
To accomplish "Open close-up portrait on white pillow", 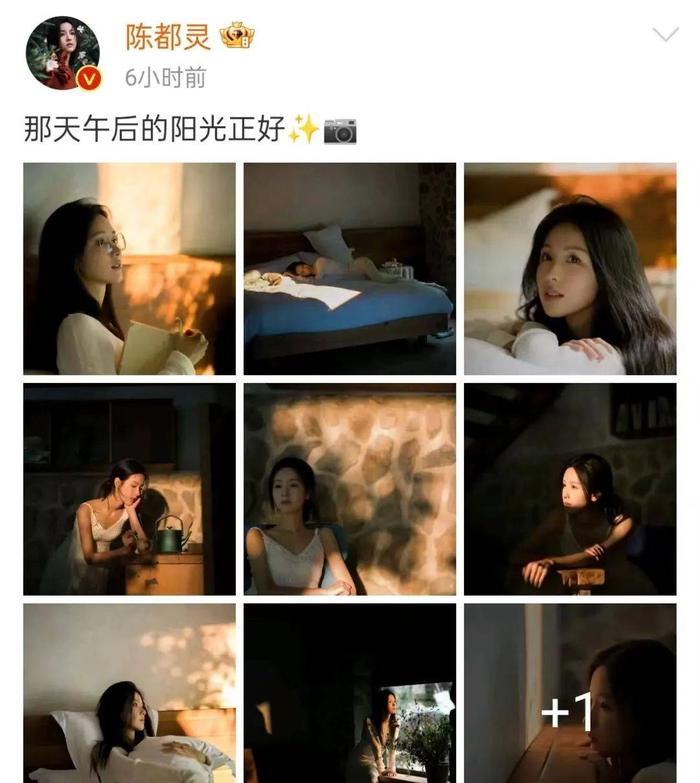I will coord(569,269).
